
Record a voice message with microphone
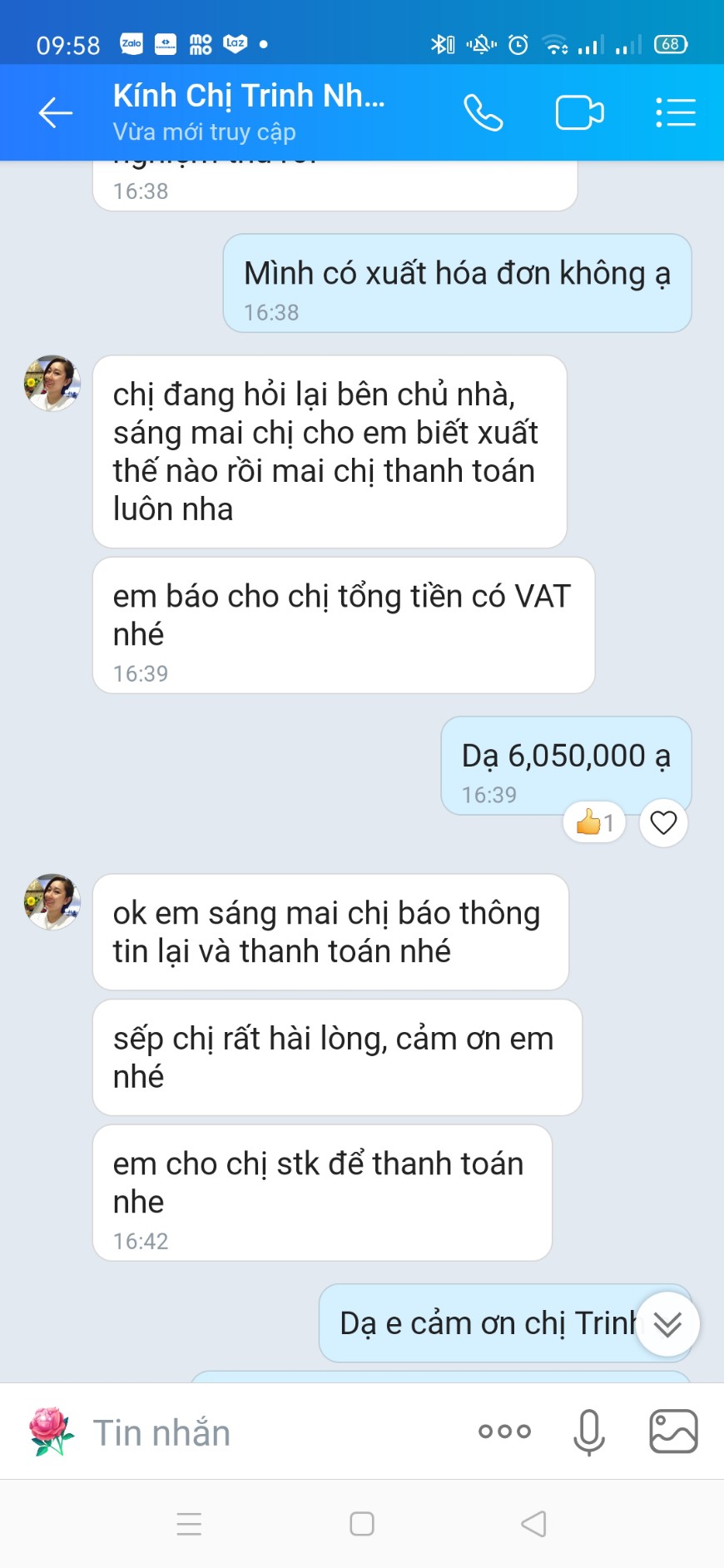pos(589,1432)
